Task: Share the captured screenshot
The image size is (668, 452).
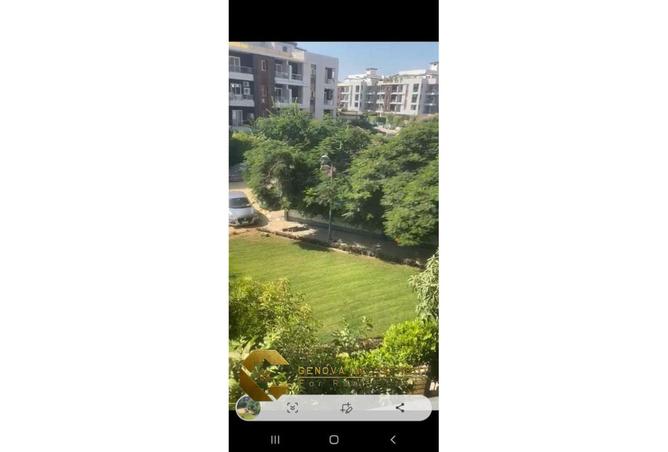Action: [400, 408]
